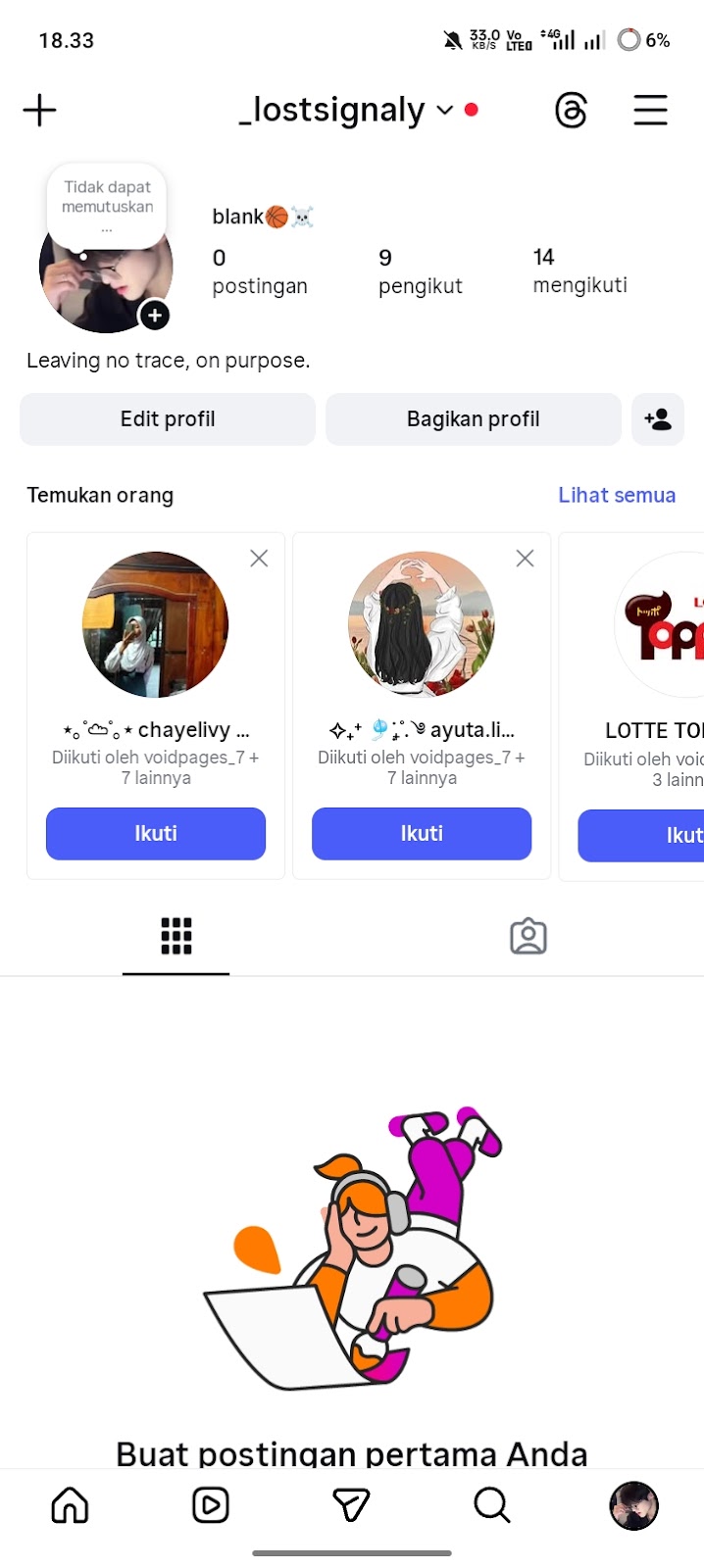Screen dimensions: 704x1568
Task: Follow chayelivy with the Ikuti button
Action: [156, 834]
